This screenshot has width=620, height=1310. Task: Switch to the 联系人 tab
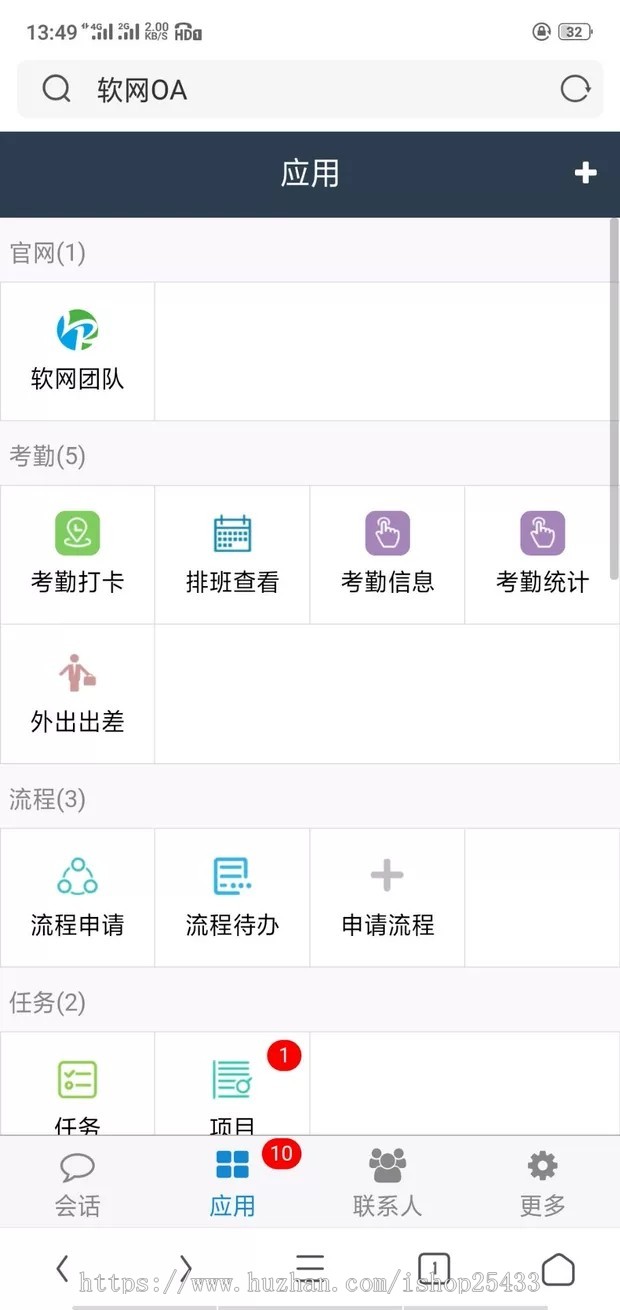387,1184
